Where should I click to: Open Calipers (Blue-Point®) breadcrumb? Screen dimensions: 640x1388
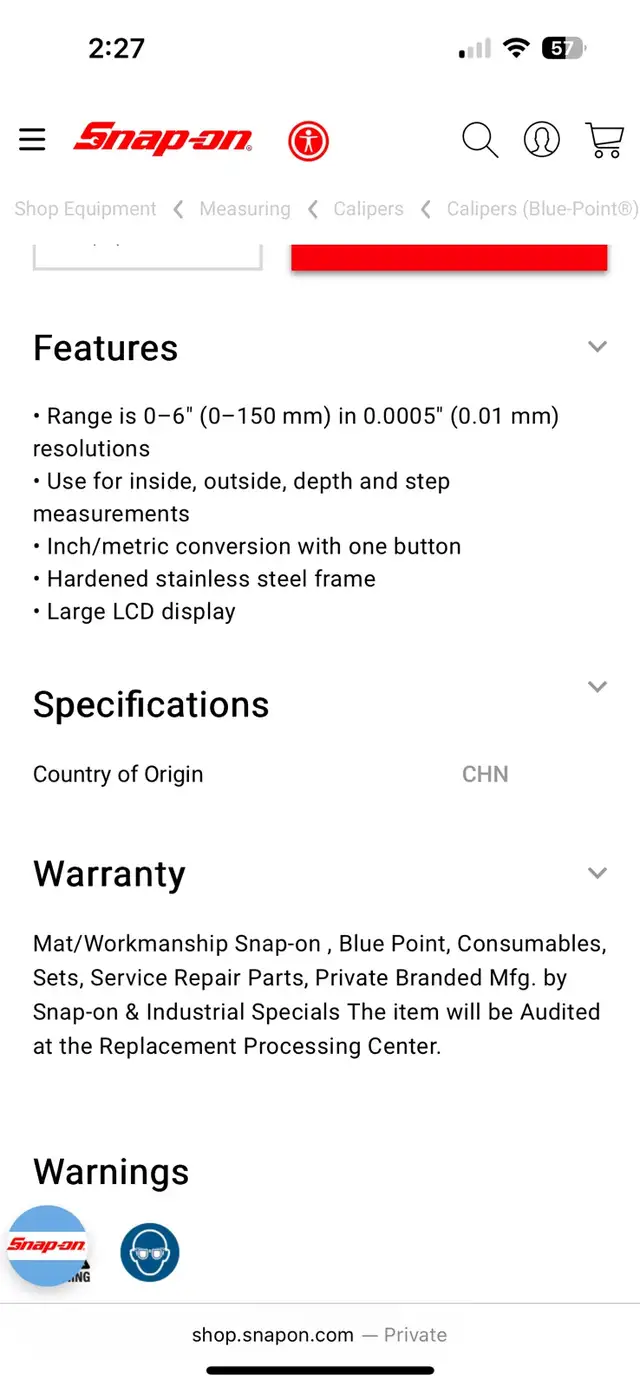click(x=542, y=209)
